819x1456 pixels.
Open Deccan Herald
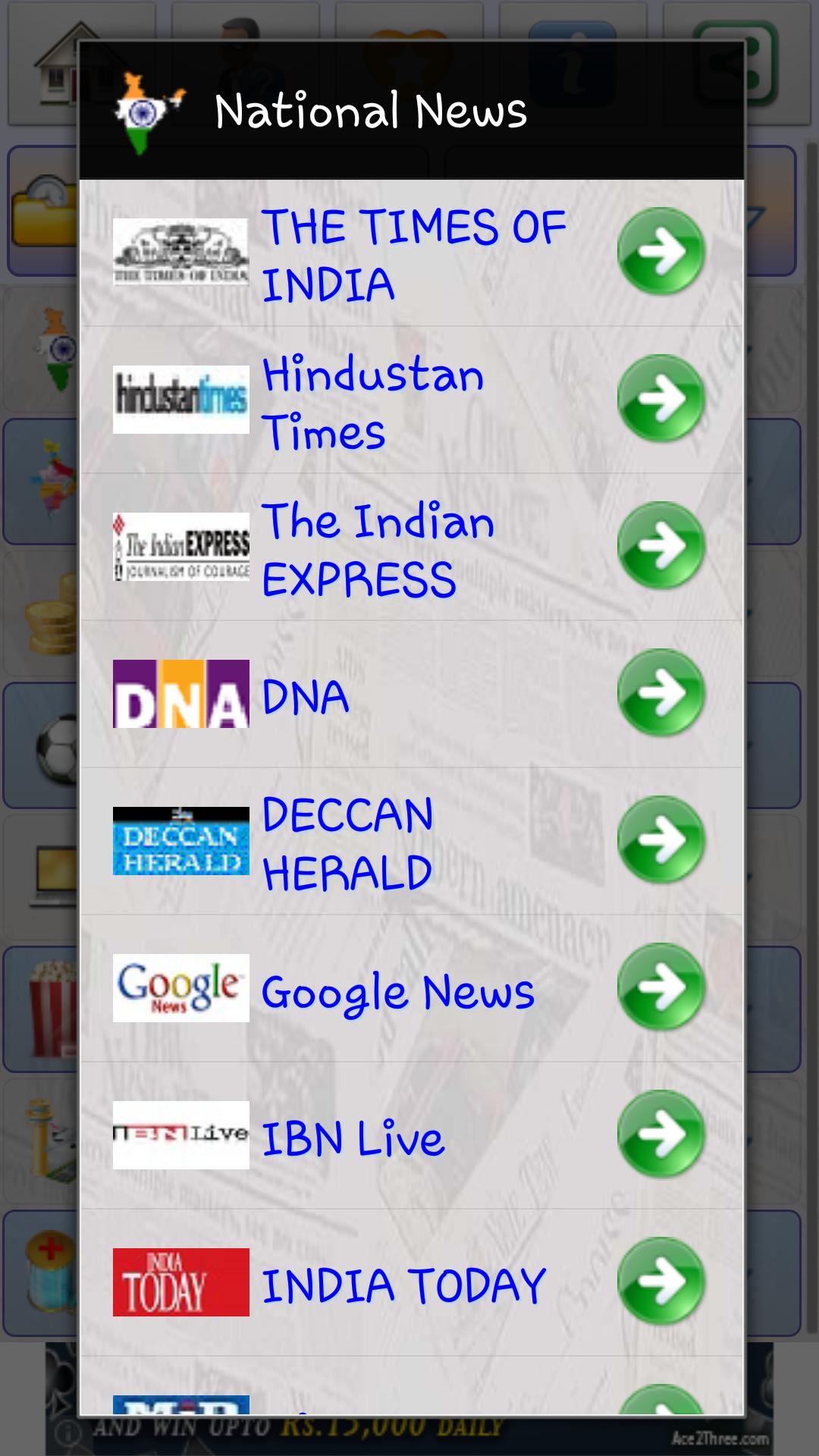pos(412,842)
